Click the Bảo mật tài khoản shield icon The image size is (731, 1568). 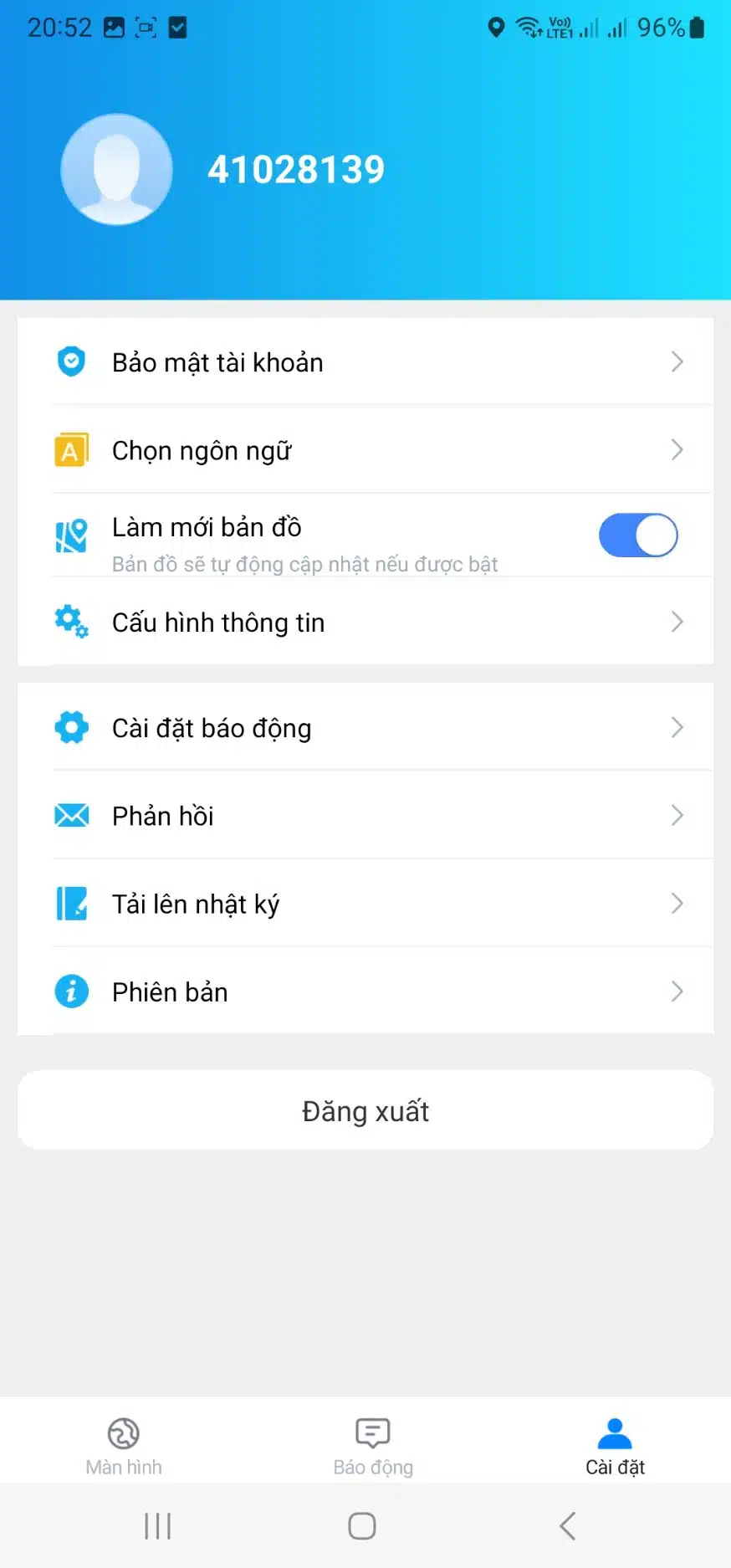coord(71,361)
